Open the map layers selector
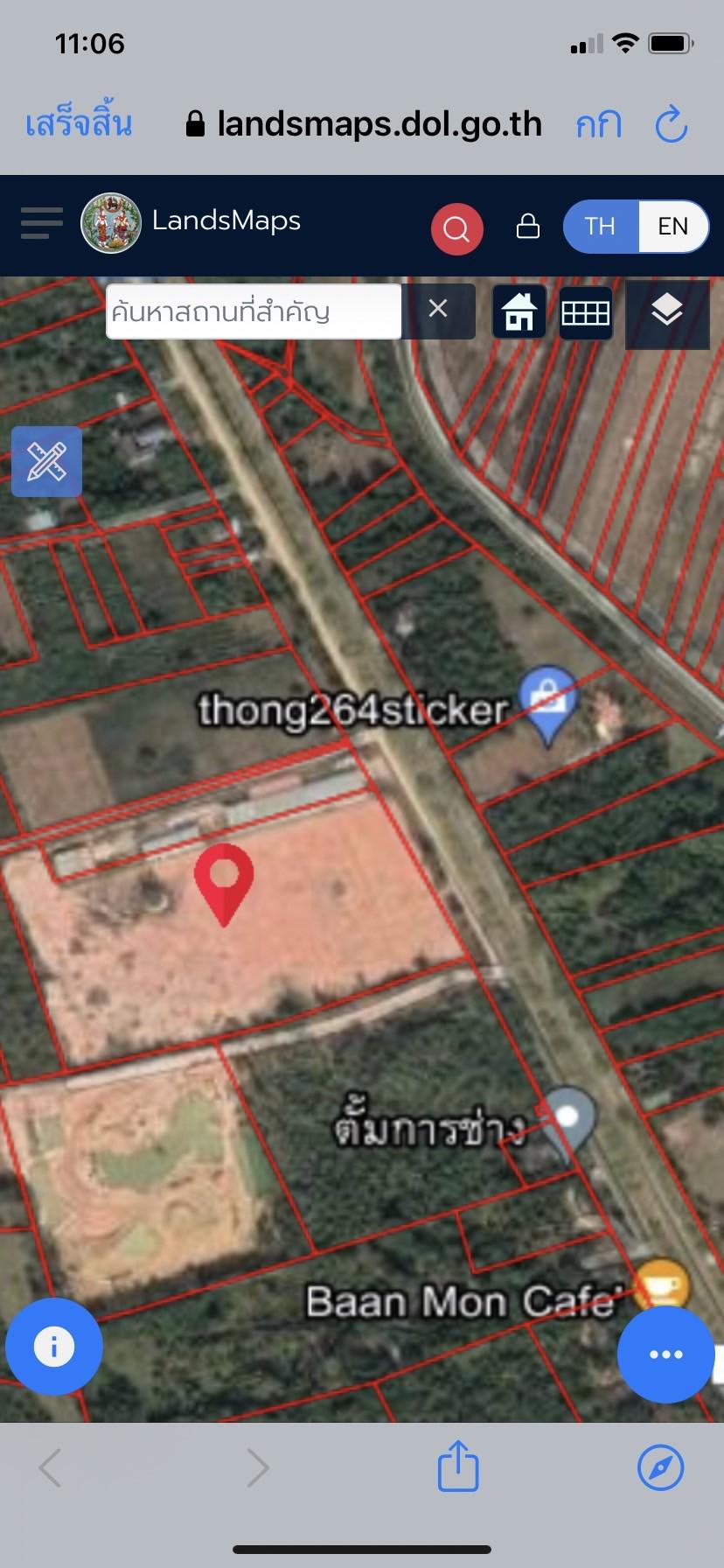This screenshot has height=1568, width=724. click(667, 313)
